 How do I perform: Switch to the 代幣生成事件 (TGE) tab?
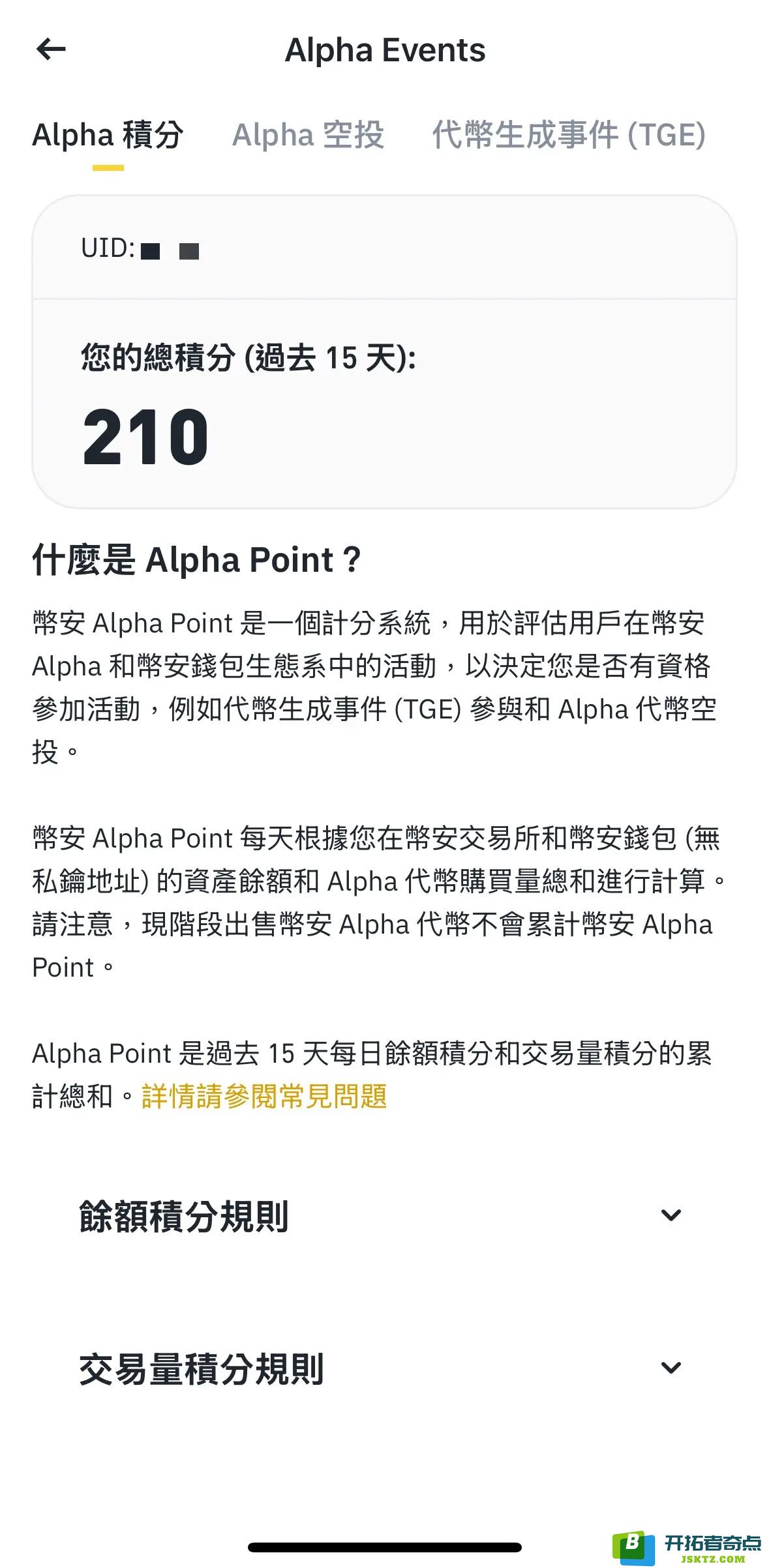[569, 136]
